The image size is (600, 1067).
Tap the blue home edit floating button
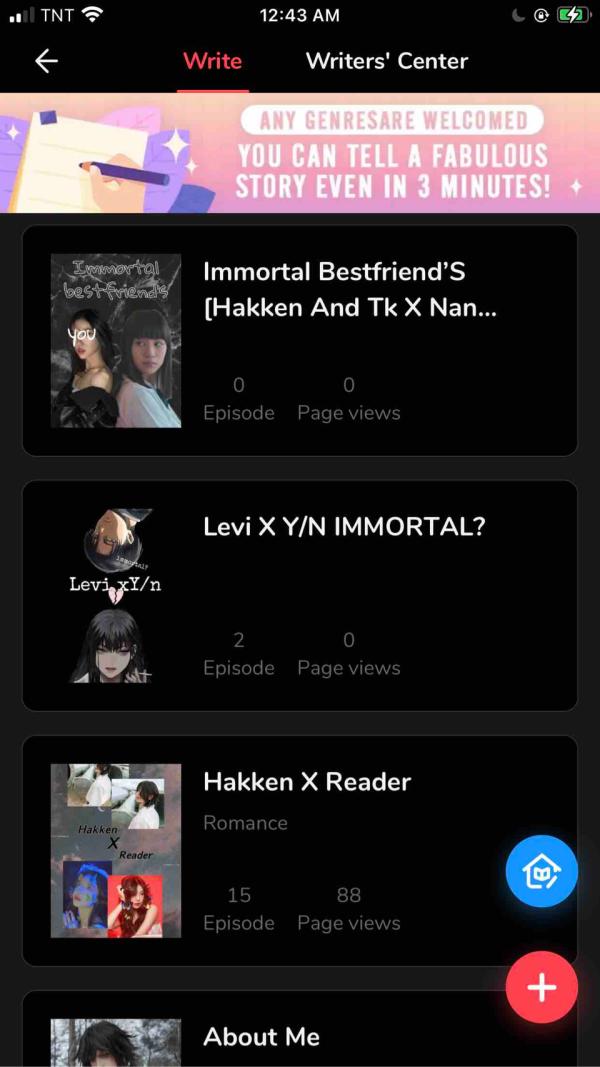(x=541, y=871)
